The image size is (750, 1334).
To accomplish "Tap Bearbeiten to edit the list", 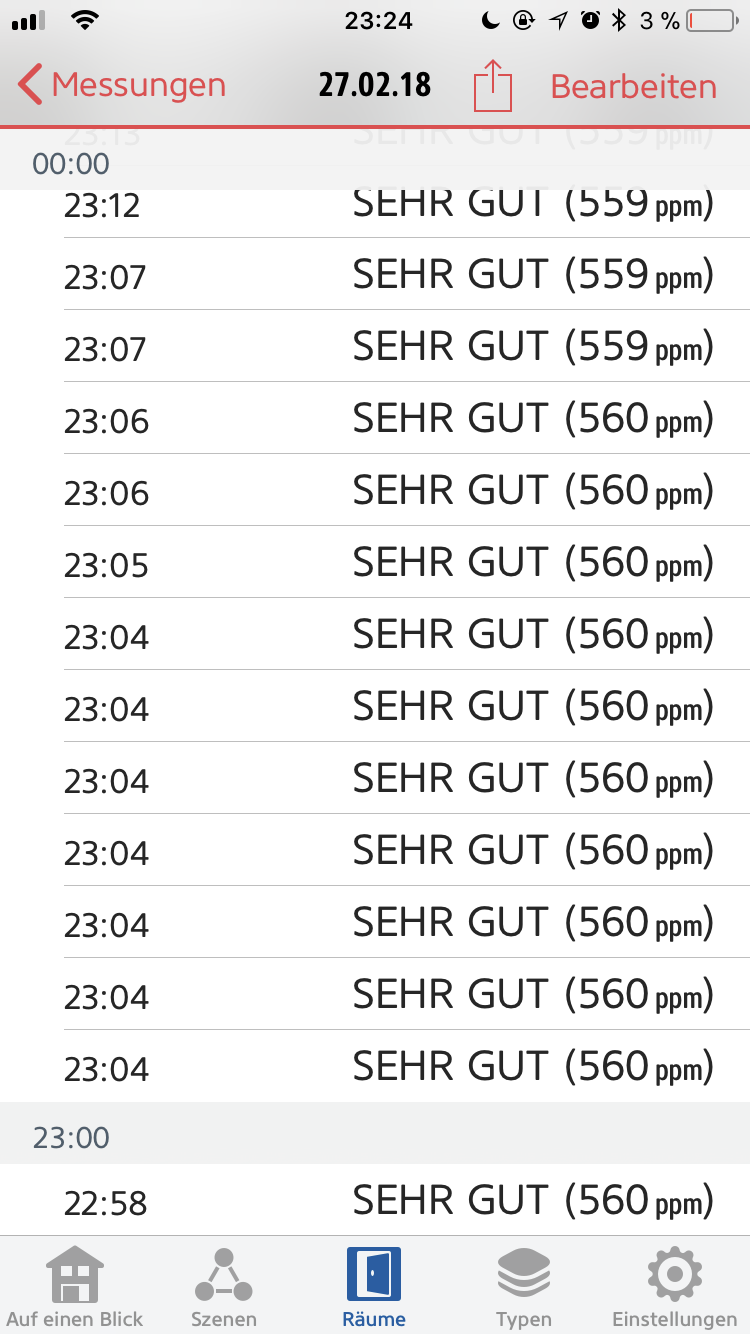I will tap(633, 86).
